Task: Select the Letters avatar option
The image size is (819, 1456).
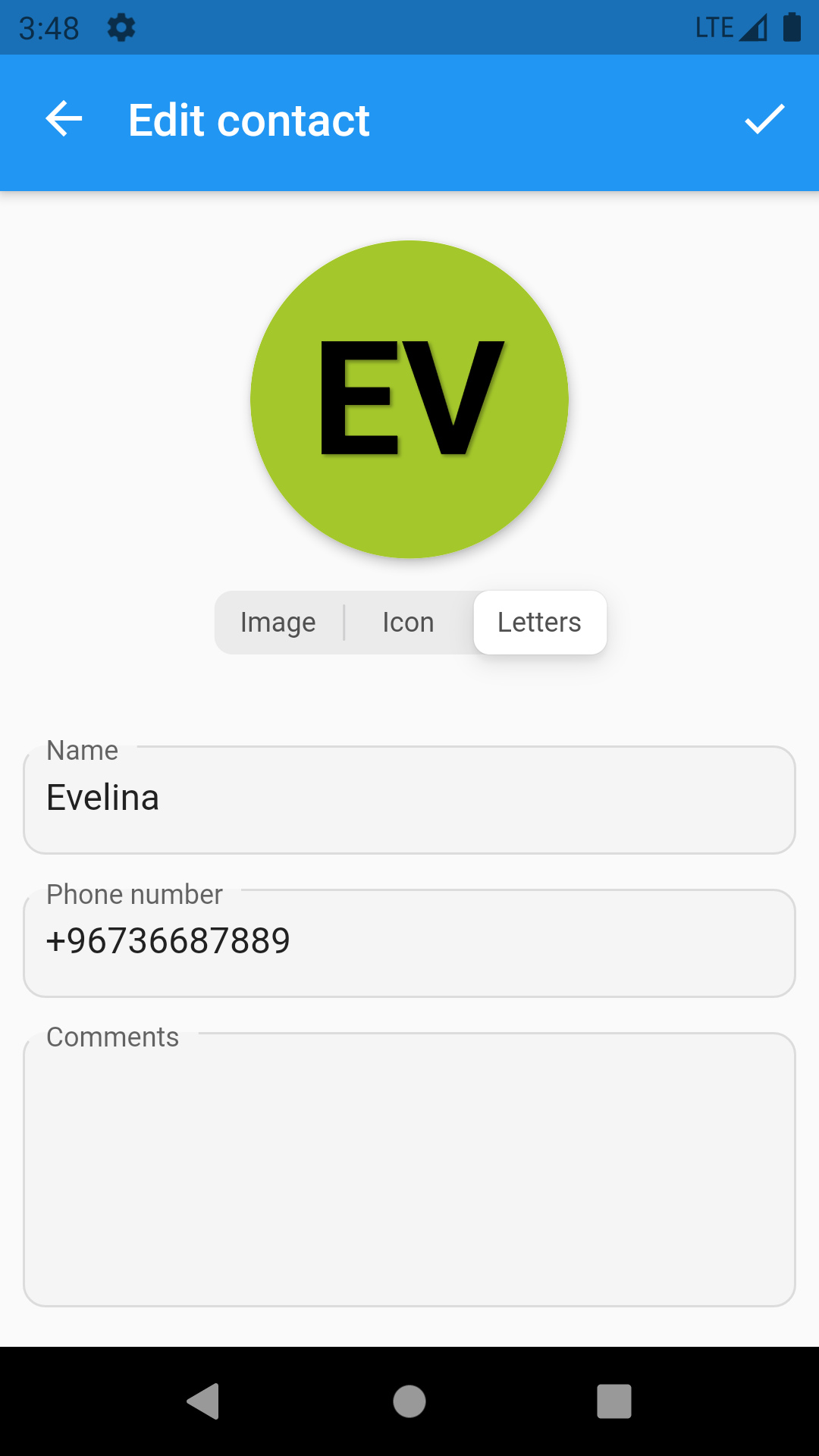Action: [540, 623]
